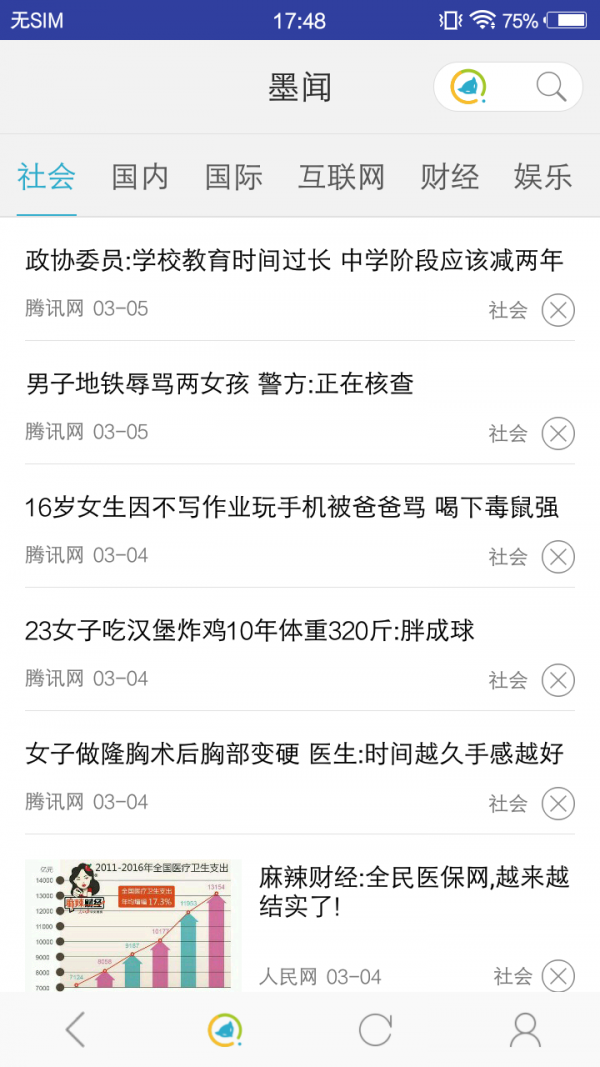Close the 政协委员 news item
The image size is (600, 1067).
558,311
